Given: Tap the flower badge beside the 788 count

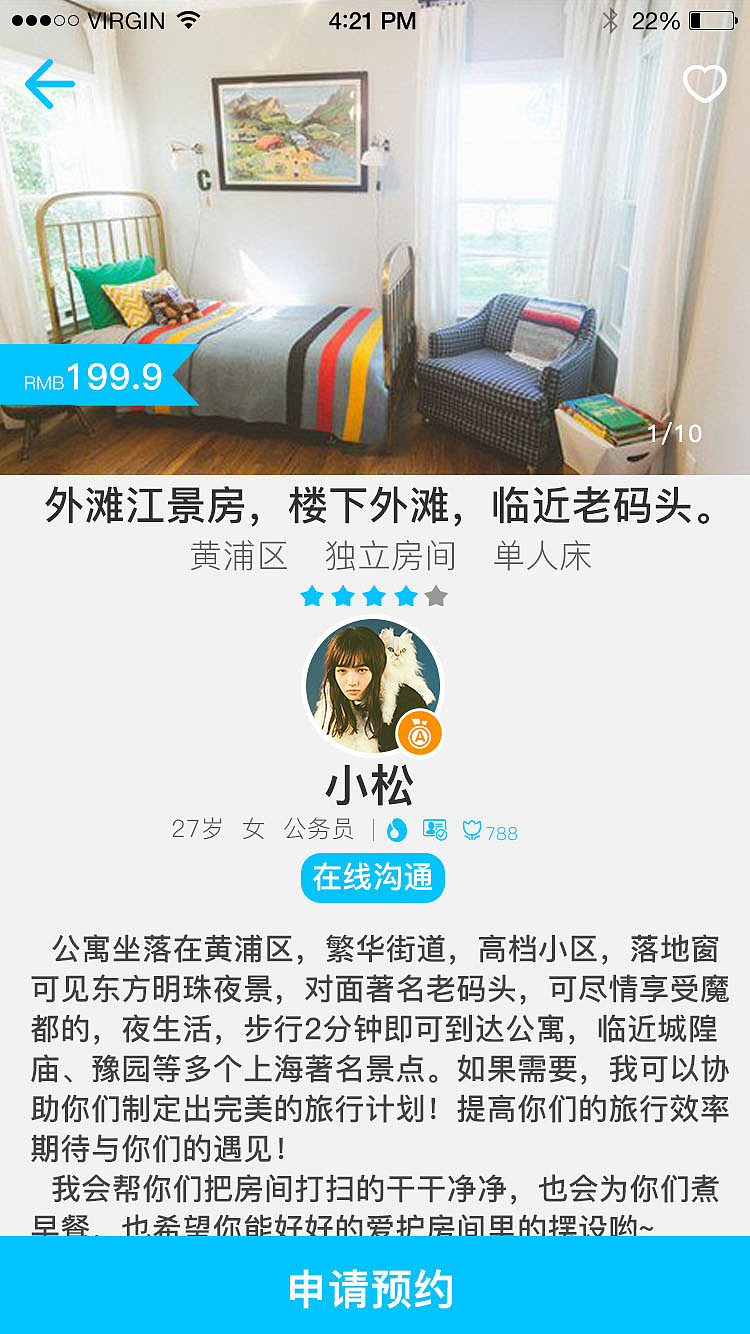Looking at the screenshot, I should [x=473, y=829].
